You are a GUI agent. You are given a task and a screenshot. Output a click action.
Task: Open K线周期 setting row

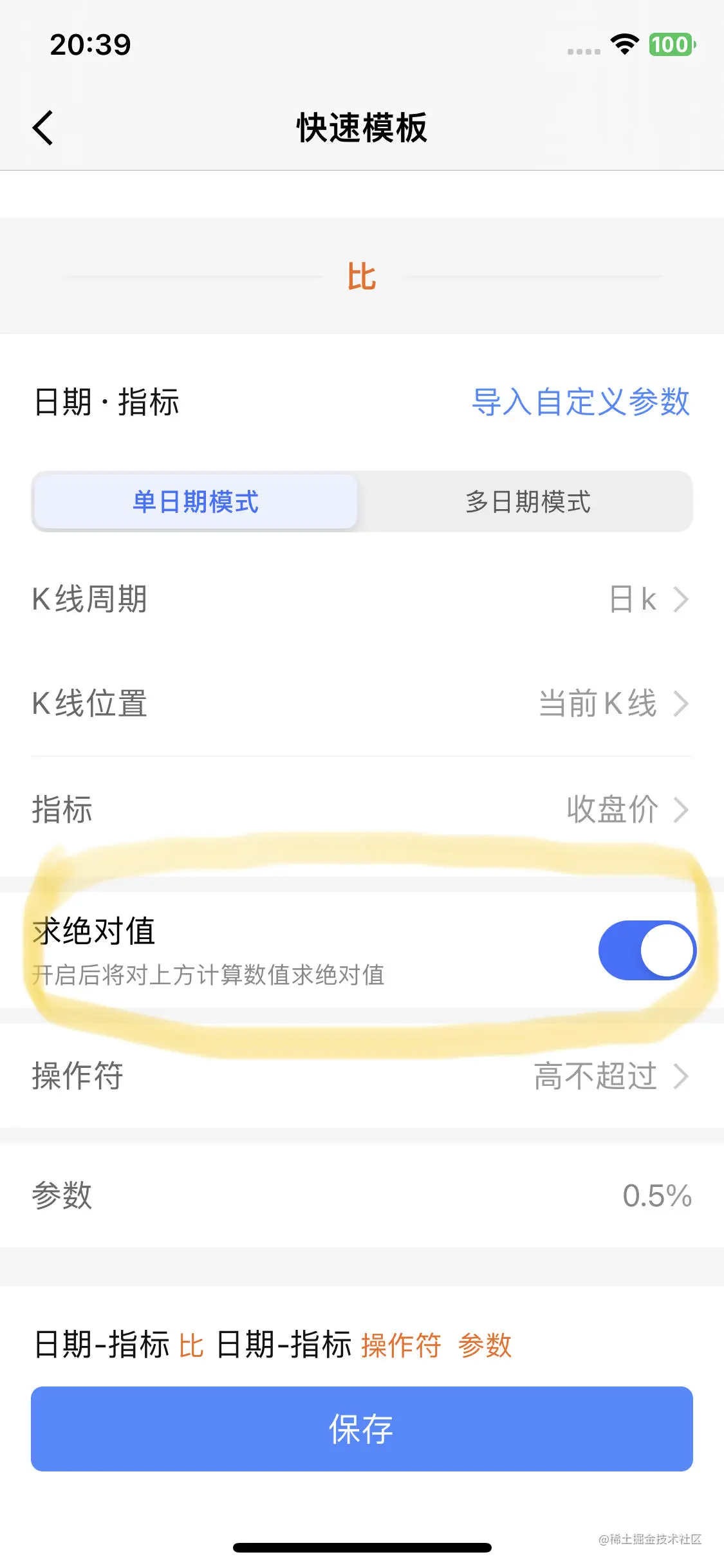tap(362, 599)
